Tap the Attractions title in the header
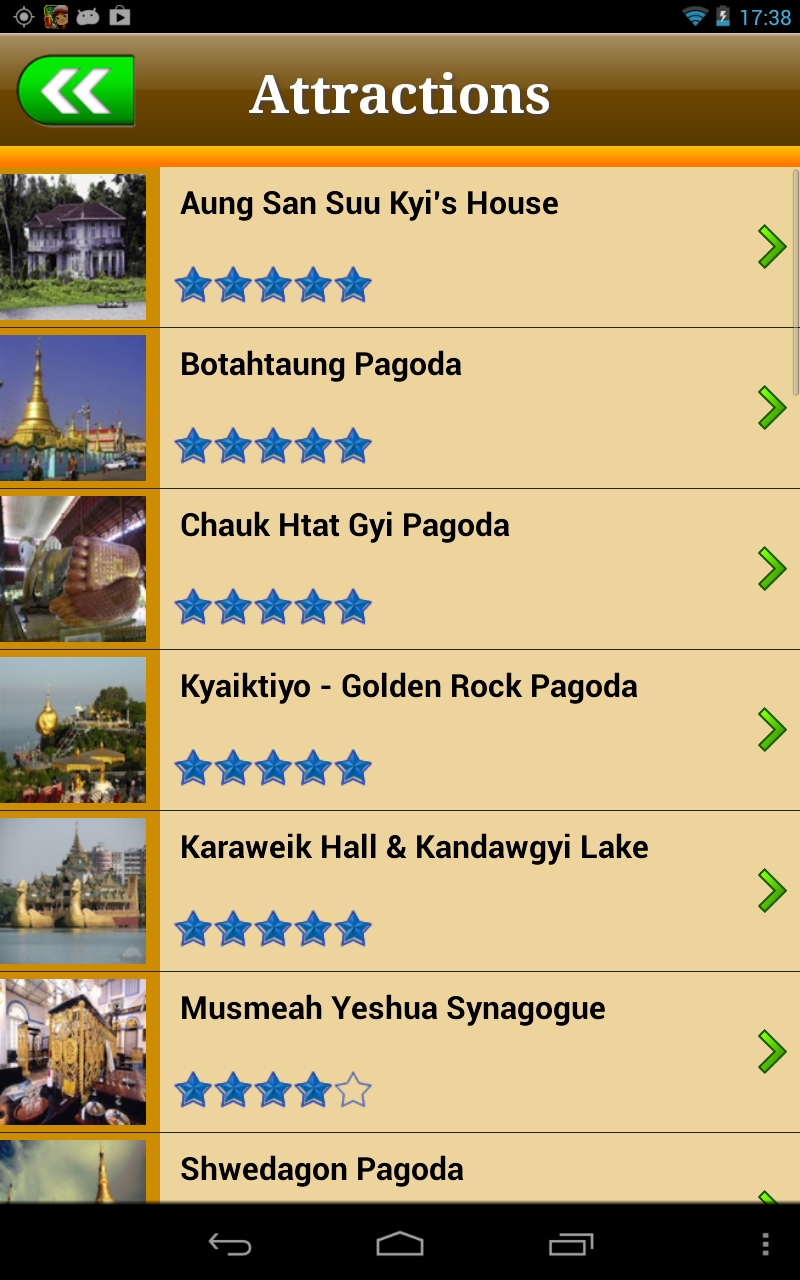800x1280 pixels. coord(399,92)
